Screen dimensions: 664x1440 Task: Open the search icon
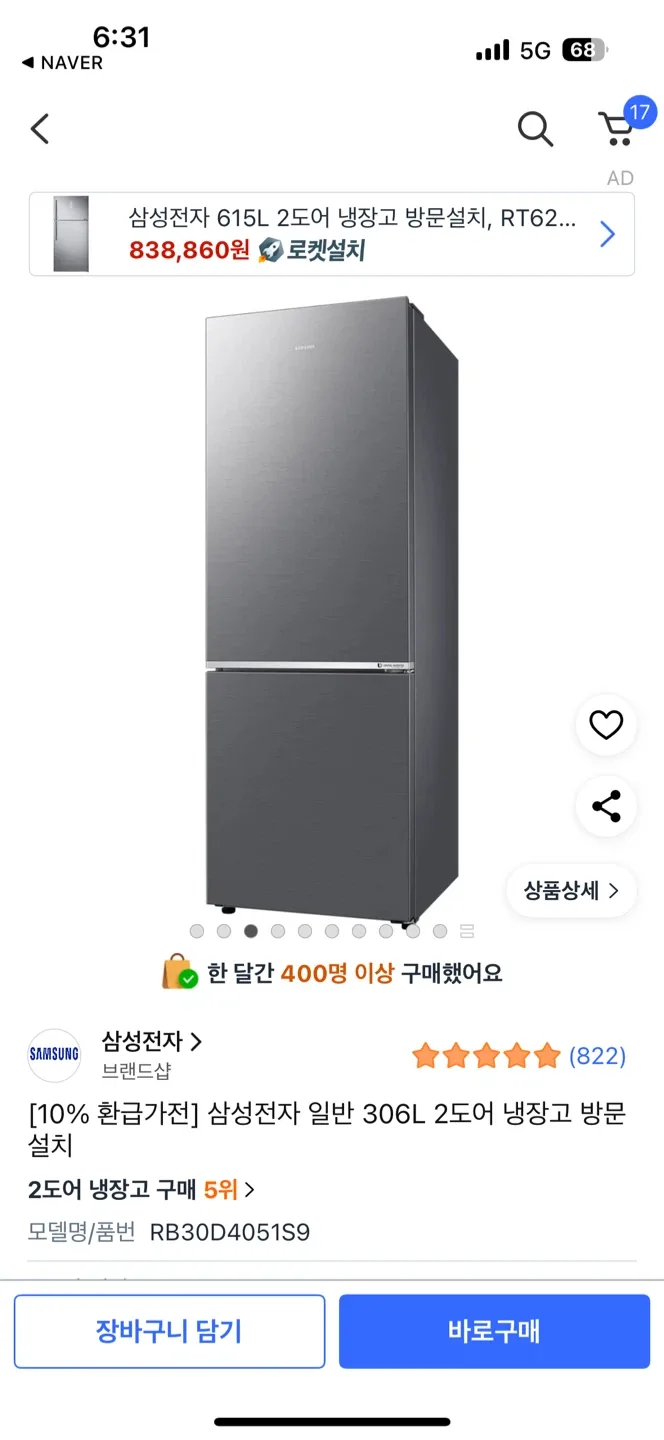pos(535,129)
